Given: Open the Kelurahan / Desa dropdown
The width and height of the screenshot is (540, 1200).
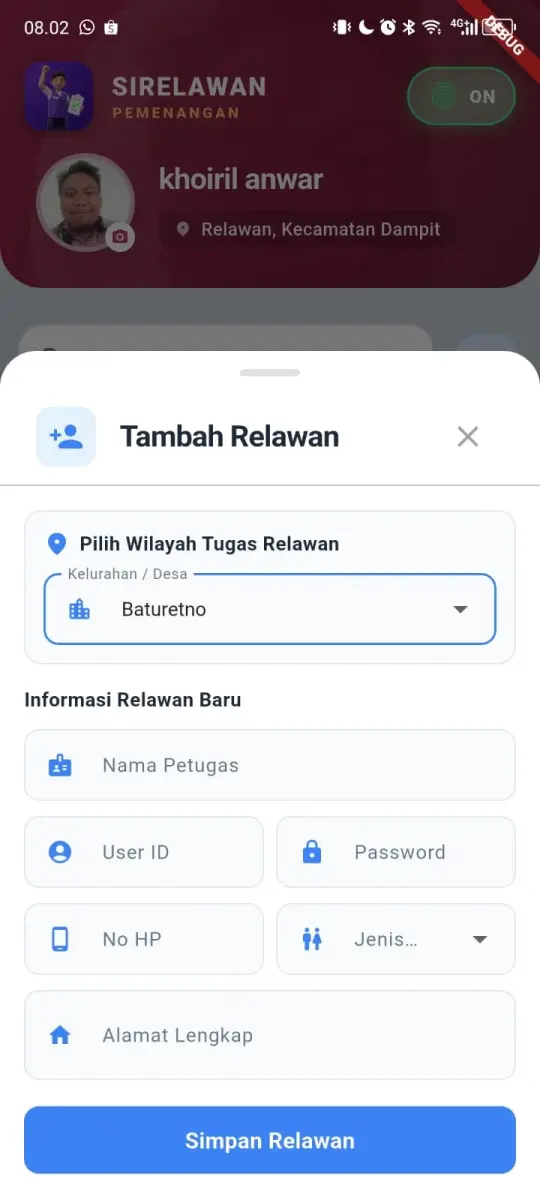Looking at the screenshot, I should (x=270, y=609).
